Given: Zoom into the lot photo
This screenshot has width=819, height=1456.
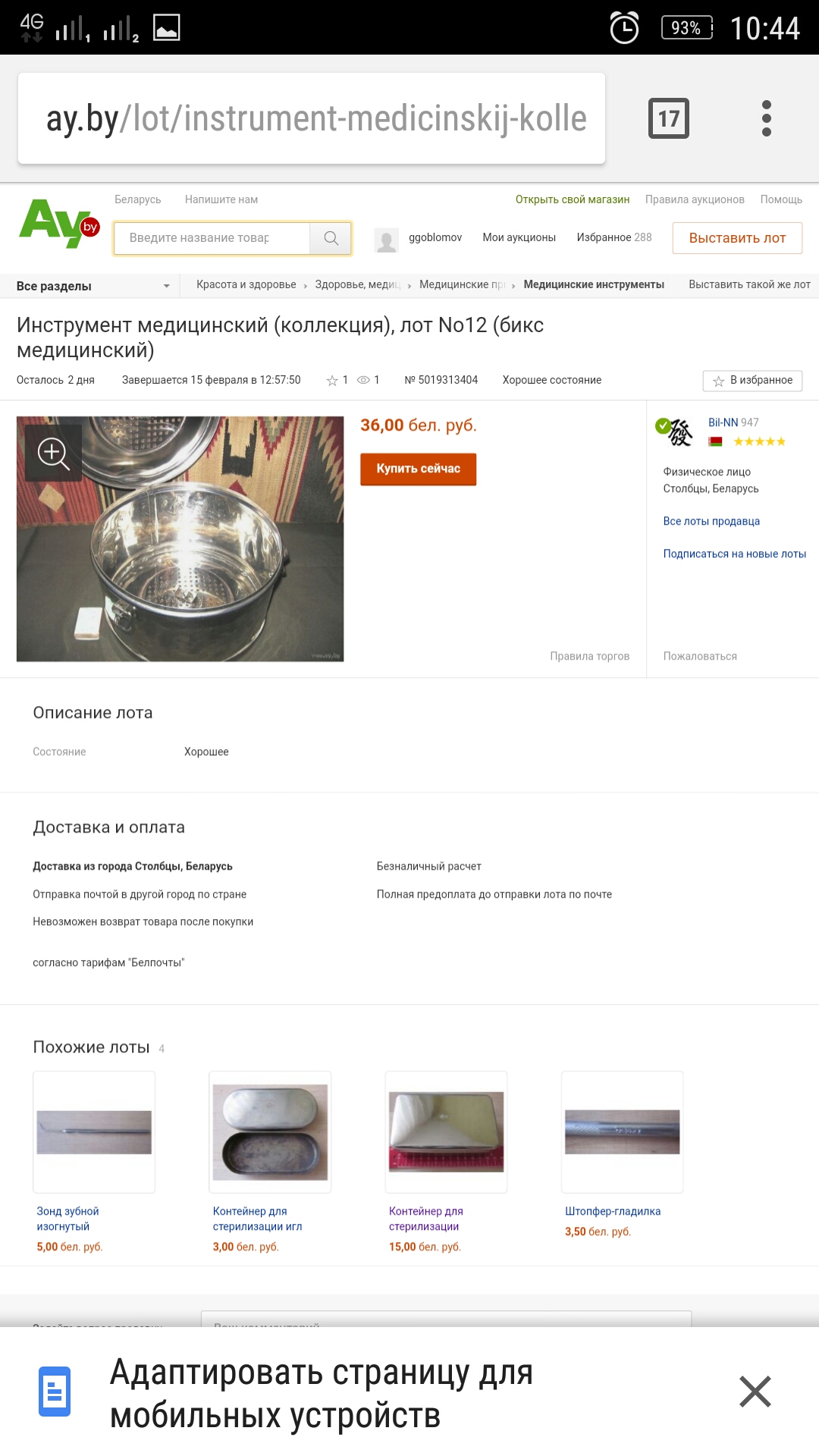Looking at the screenshot, I should [x=53, y=453].
